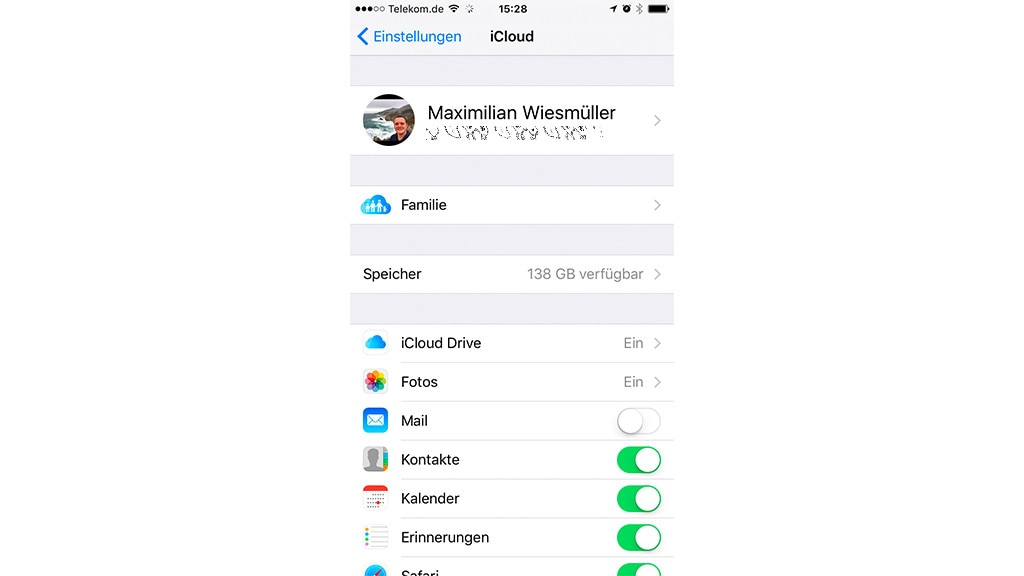Open the Speicher storage row
The width and height of the screenshot is (1024, 576).
512,274
